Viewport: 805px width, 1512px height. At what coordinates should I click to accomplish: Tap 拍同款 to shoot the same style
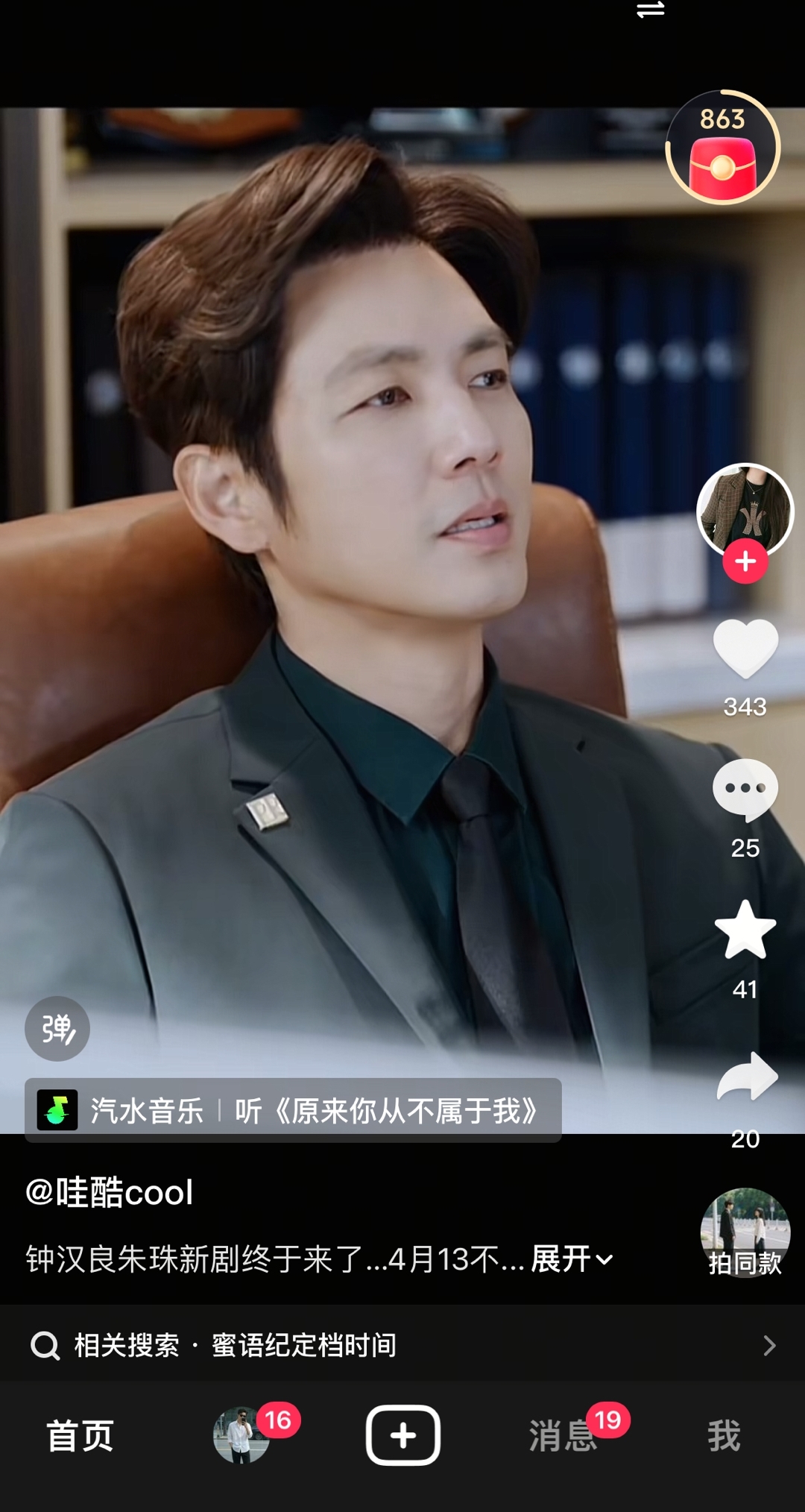tap(745, 1233)
